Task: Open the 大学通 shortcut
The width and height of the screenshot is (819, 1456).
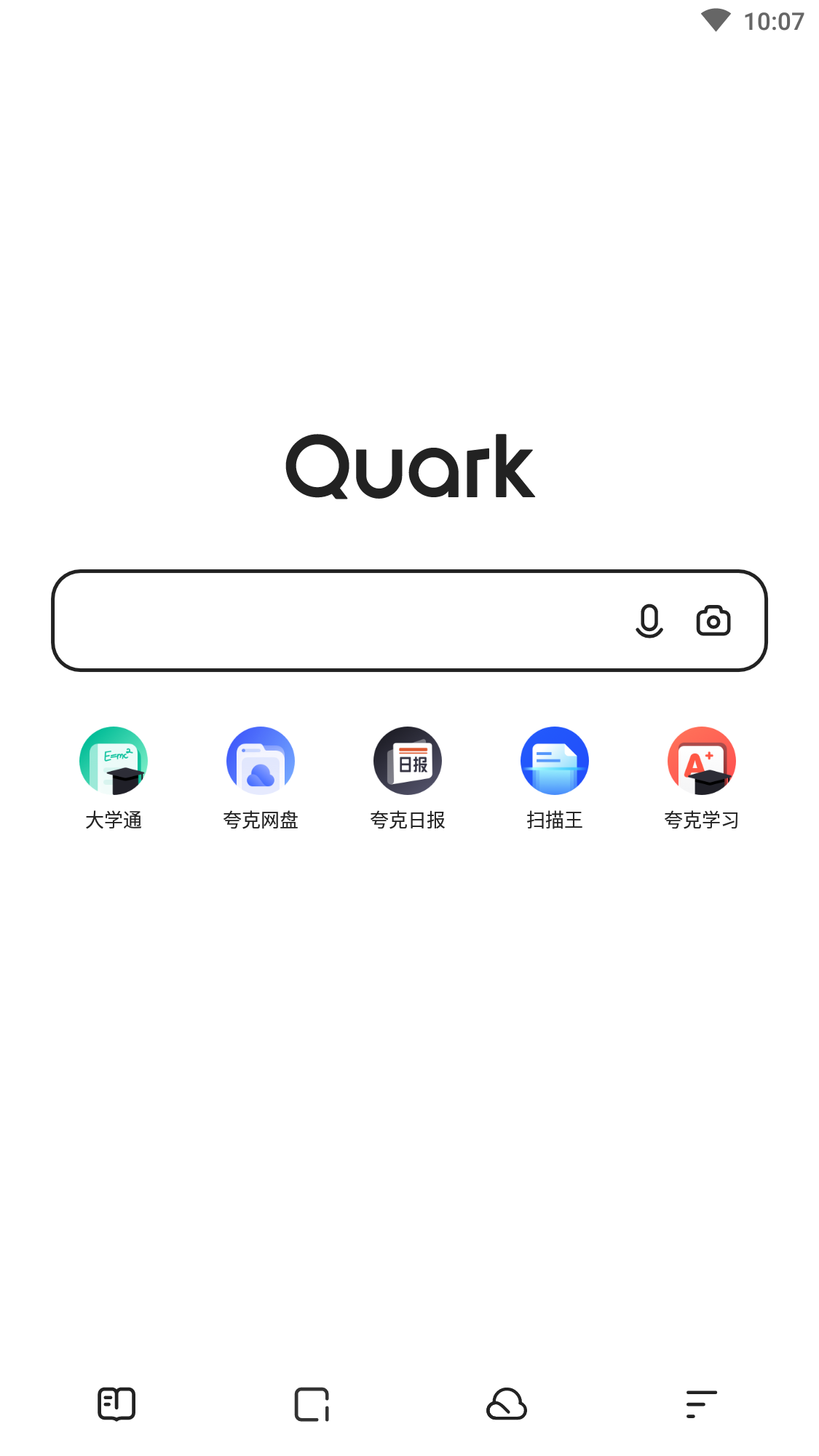Action: pos(114,761)
